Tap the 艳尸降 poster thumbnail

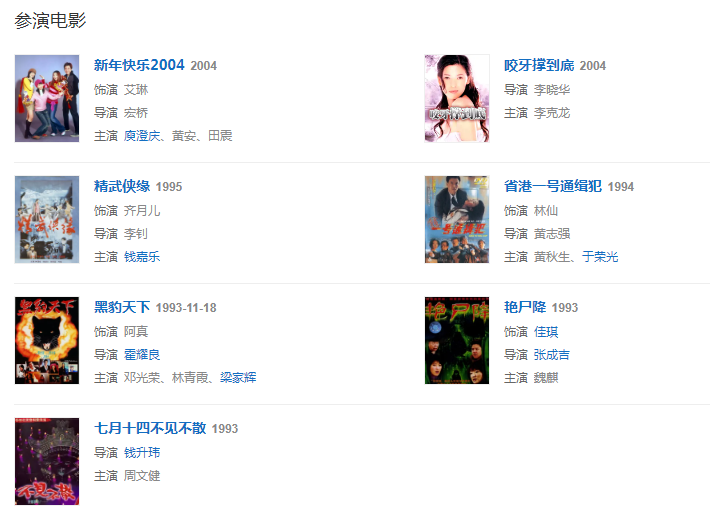pos(457,340)
